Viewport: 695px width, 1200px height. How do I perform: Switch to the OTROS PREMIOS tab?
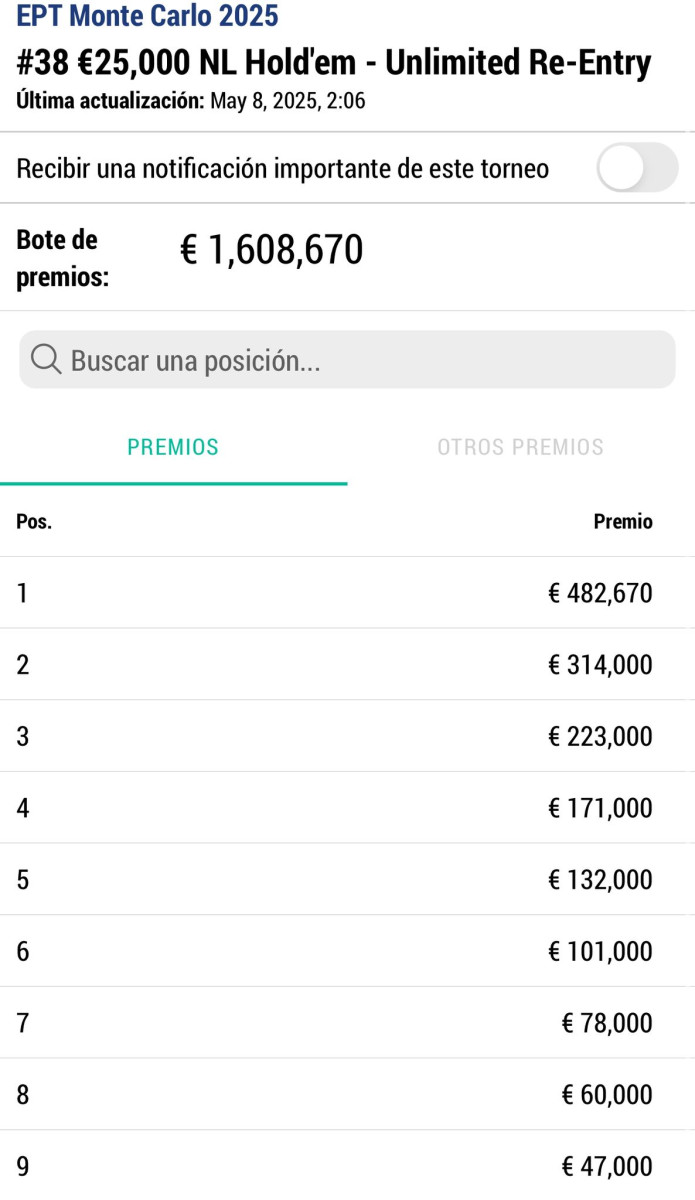point(521,447)
